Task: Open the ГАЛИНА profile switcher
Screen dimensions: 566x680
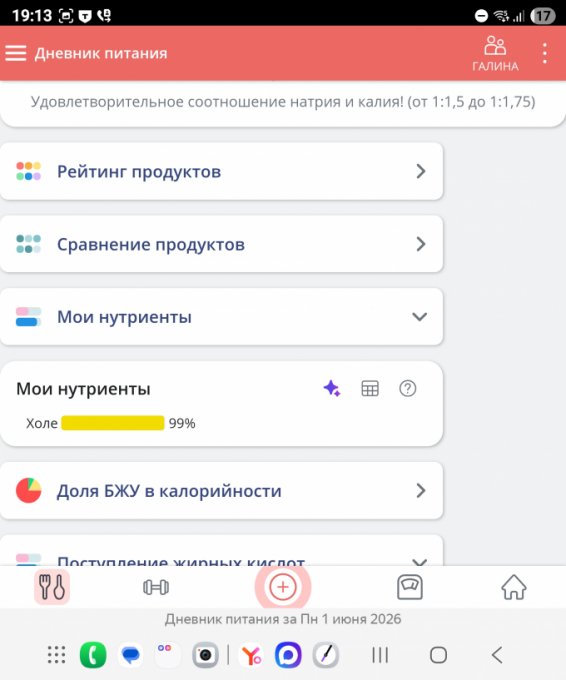Action: (x=495, y=54)
